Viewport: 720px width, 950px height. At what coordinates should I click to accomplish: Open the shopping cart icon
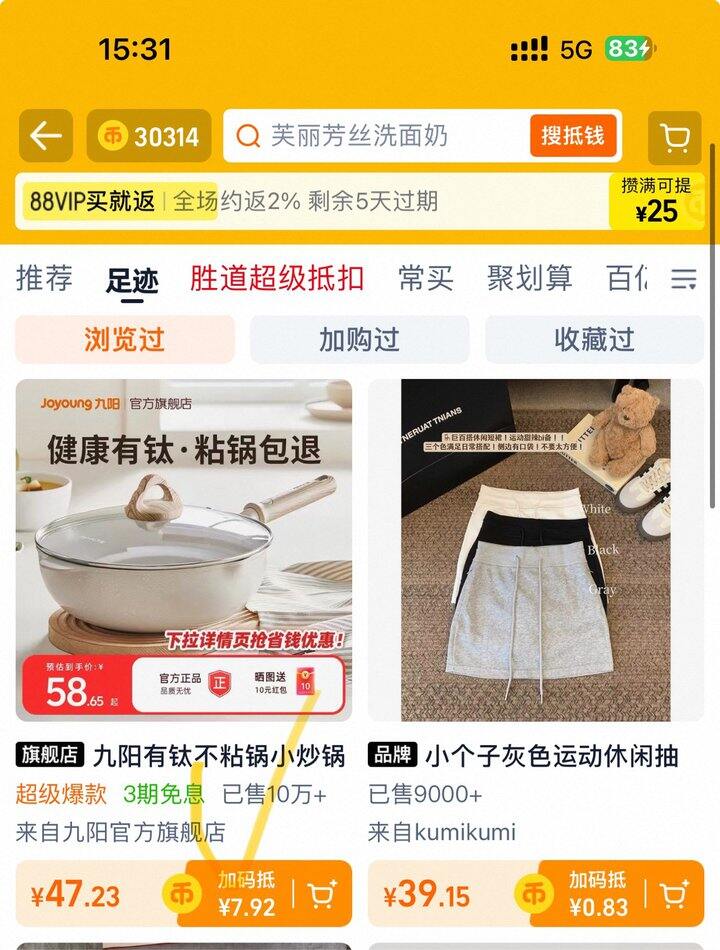click(675, 138)
